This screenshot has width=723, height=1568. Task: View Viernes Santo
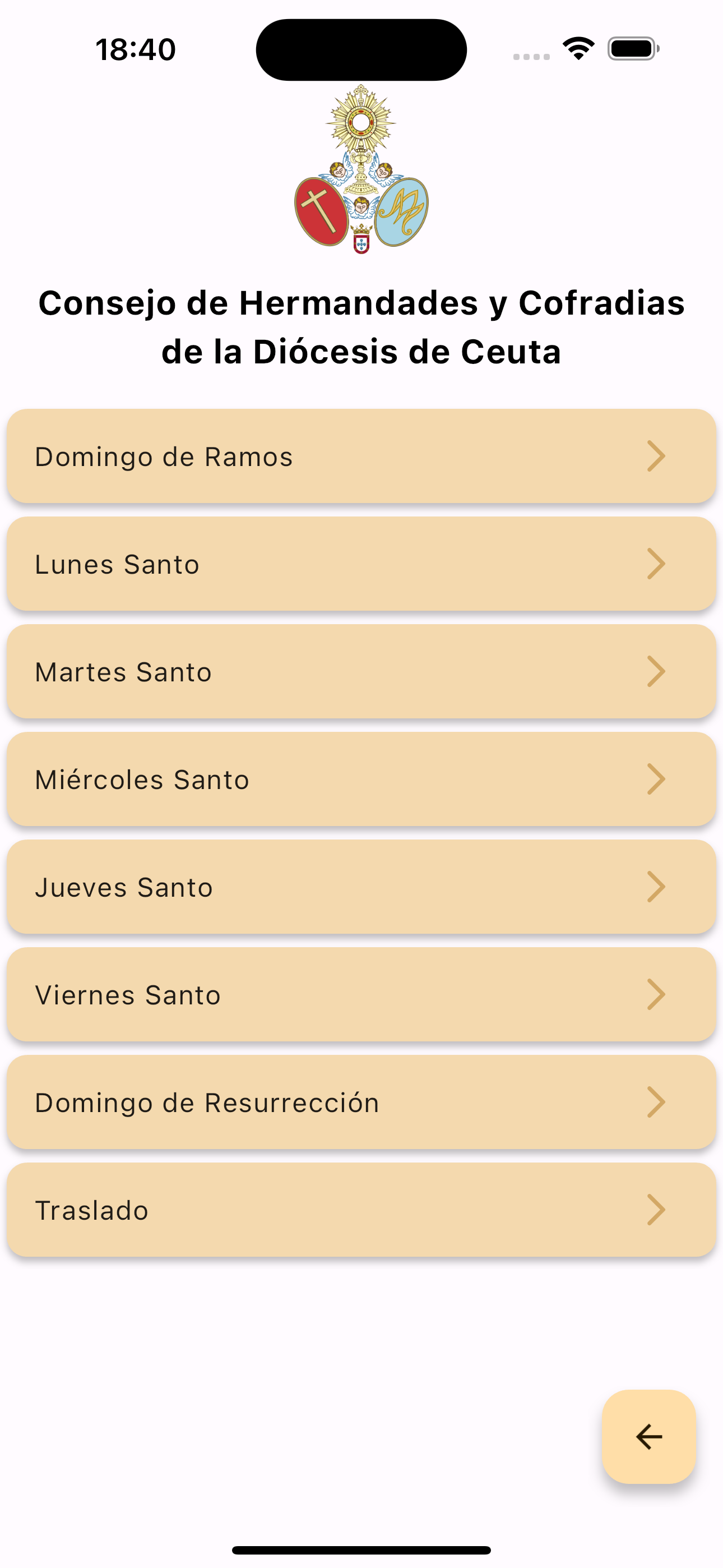[x=361, y=995]
